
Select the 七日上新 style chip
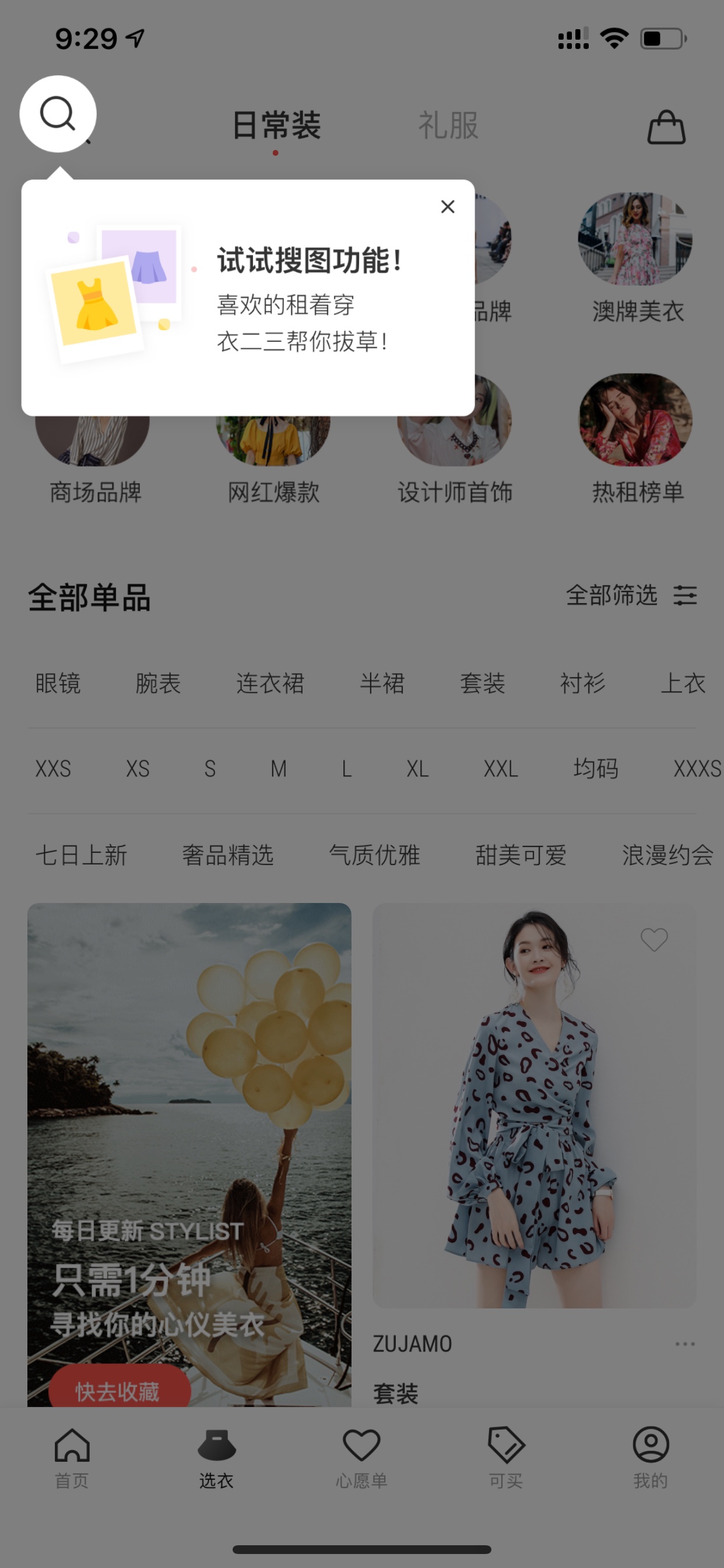[x=82, y=855]
